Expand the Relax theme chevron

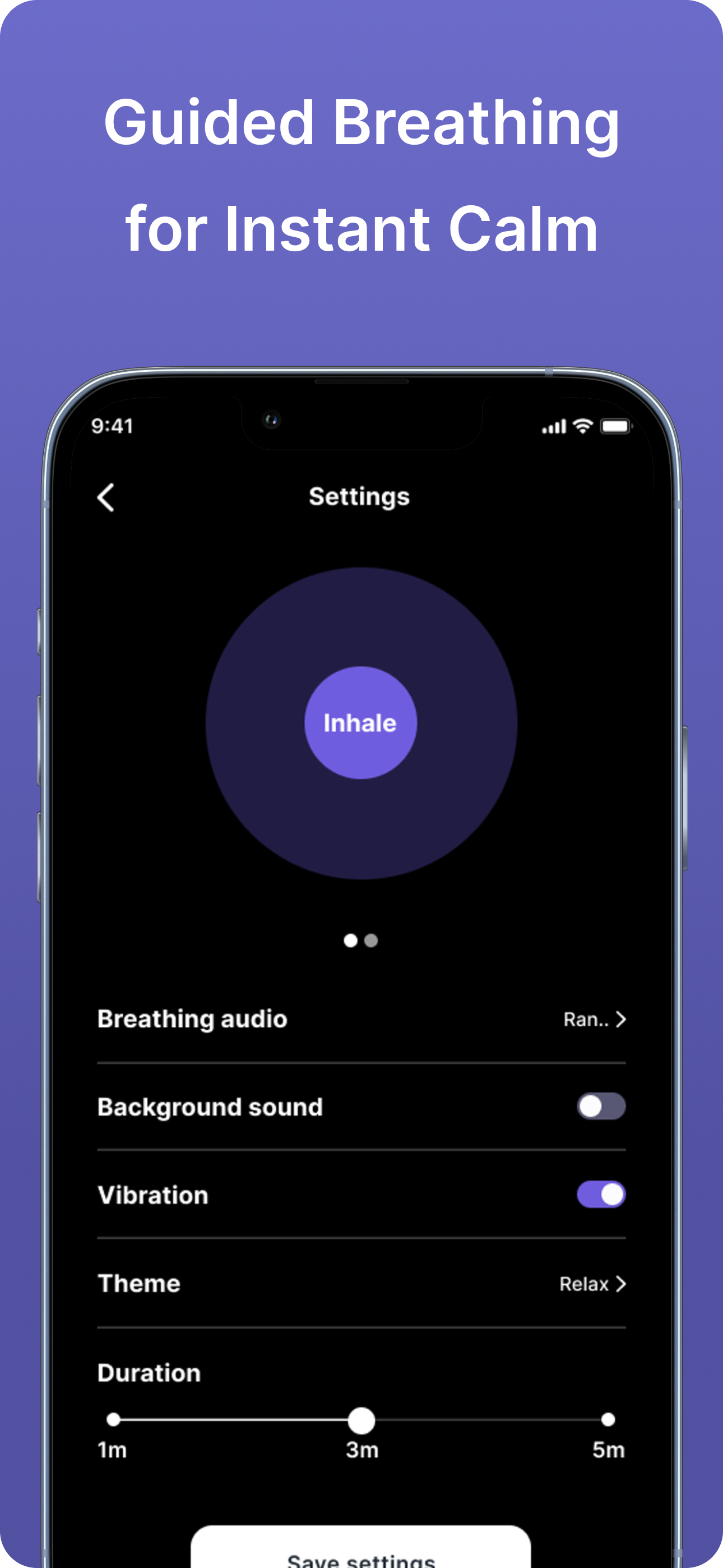click(621, 1283)
